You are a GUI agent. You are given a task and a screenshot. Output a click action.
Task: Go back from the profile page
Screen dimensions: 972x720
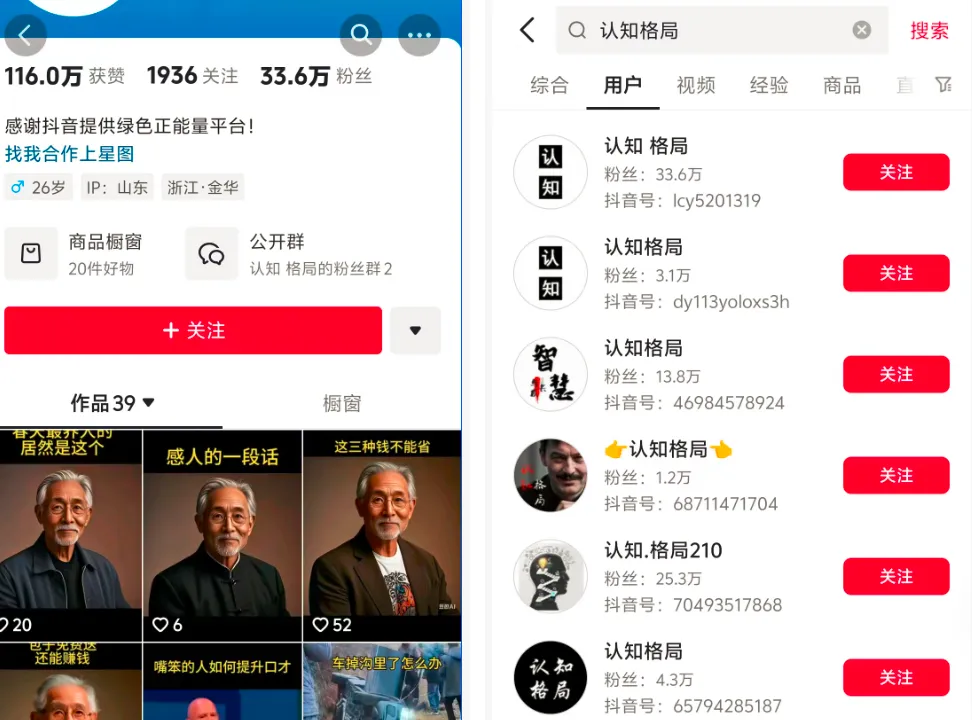click(x=25, y=36)
